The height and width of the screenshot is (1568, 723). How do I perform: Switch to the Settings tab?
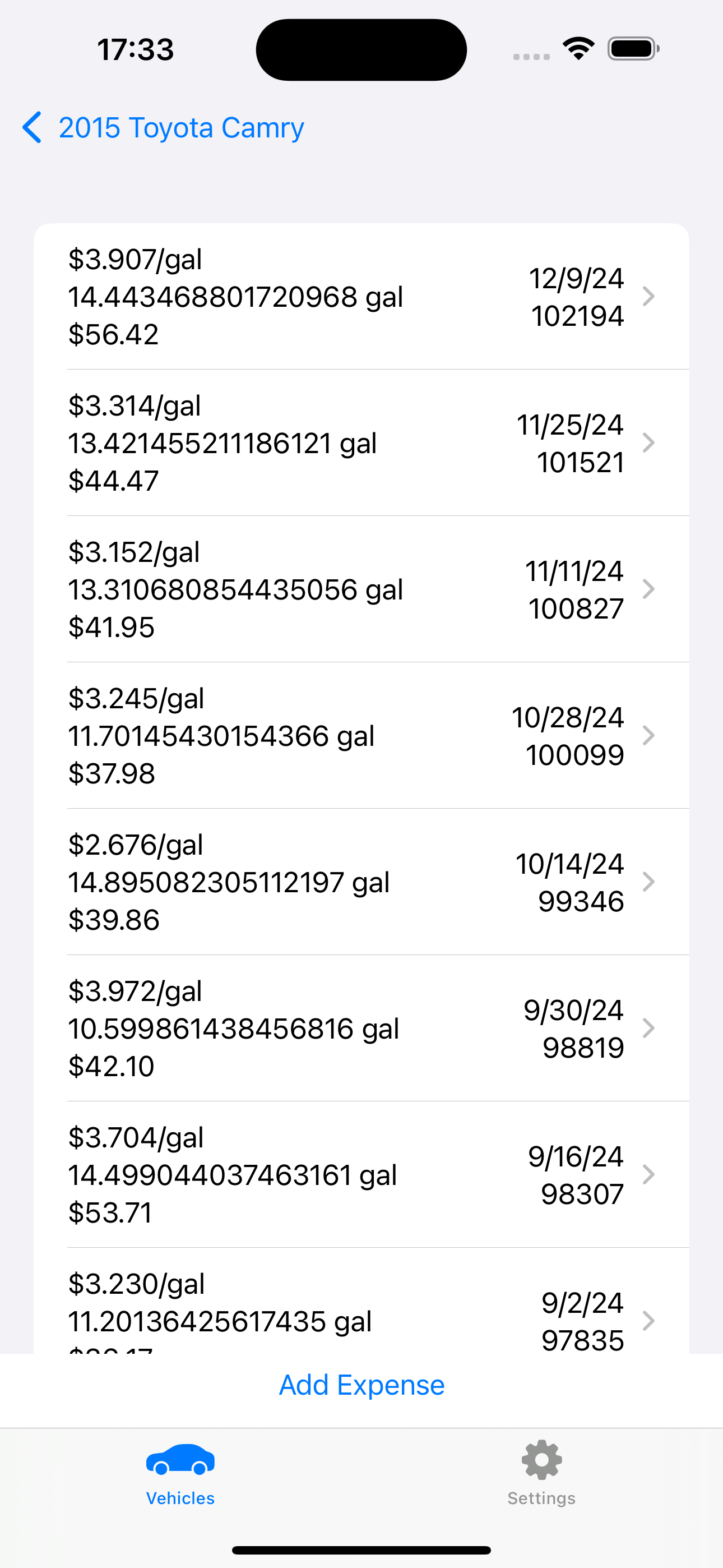[x=541, y=1473]
